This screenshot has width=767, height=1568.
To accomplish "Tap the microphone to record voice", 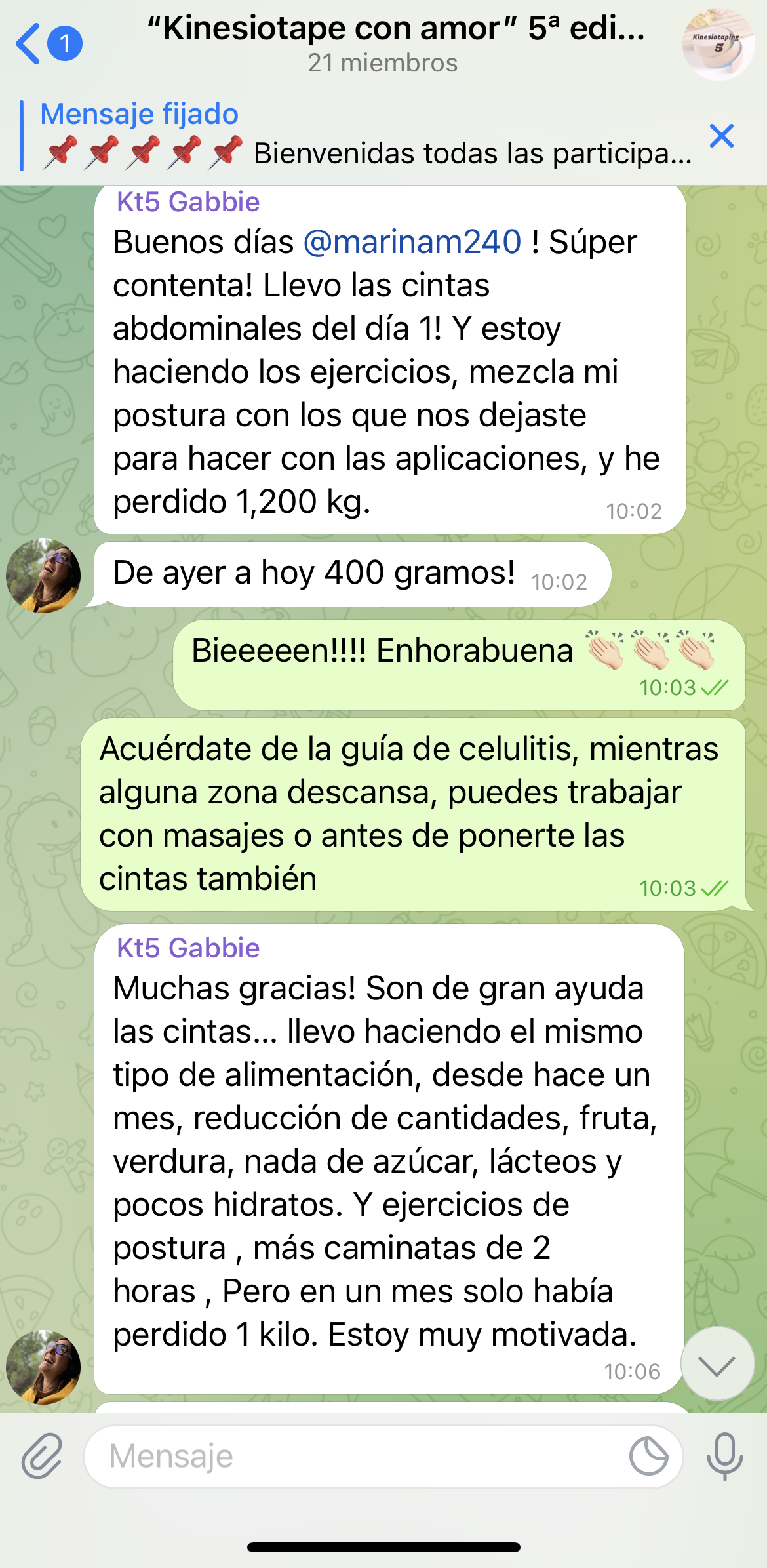I will pyautogui.click(x=724, y=1456).
